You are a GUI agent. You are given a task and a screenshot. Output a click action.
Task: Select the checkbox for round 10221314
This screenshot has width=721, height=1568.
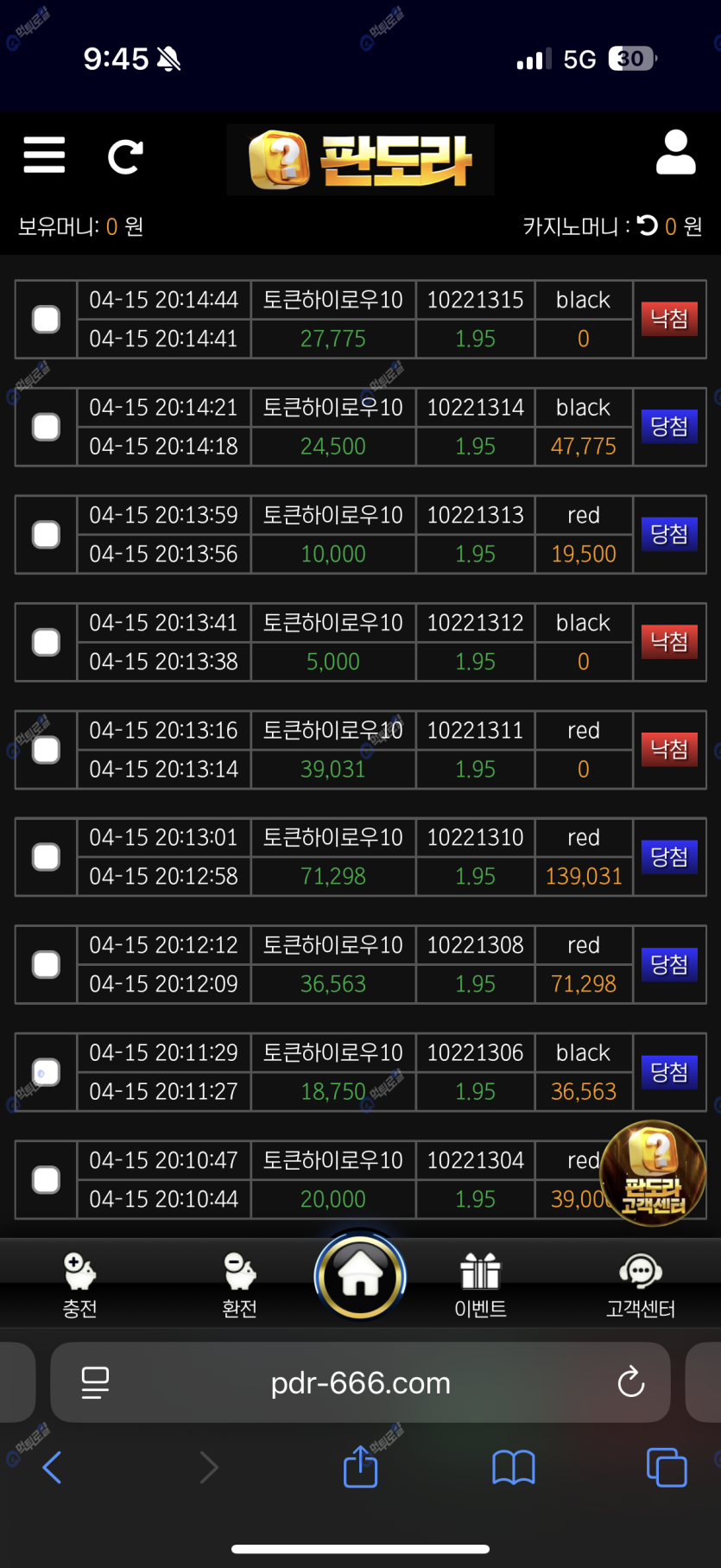click(46, 427)
